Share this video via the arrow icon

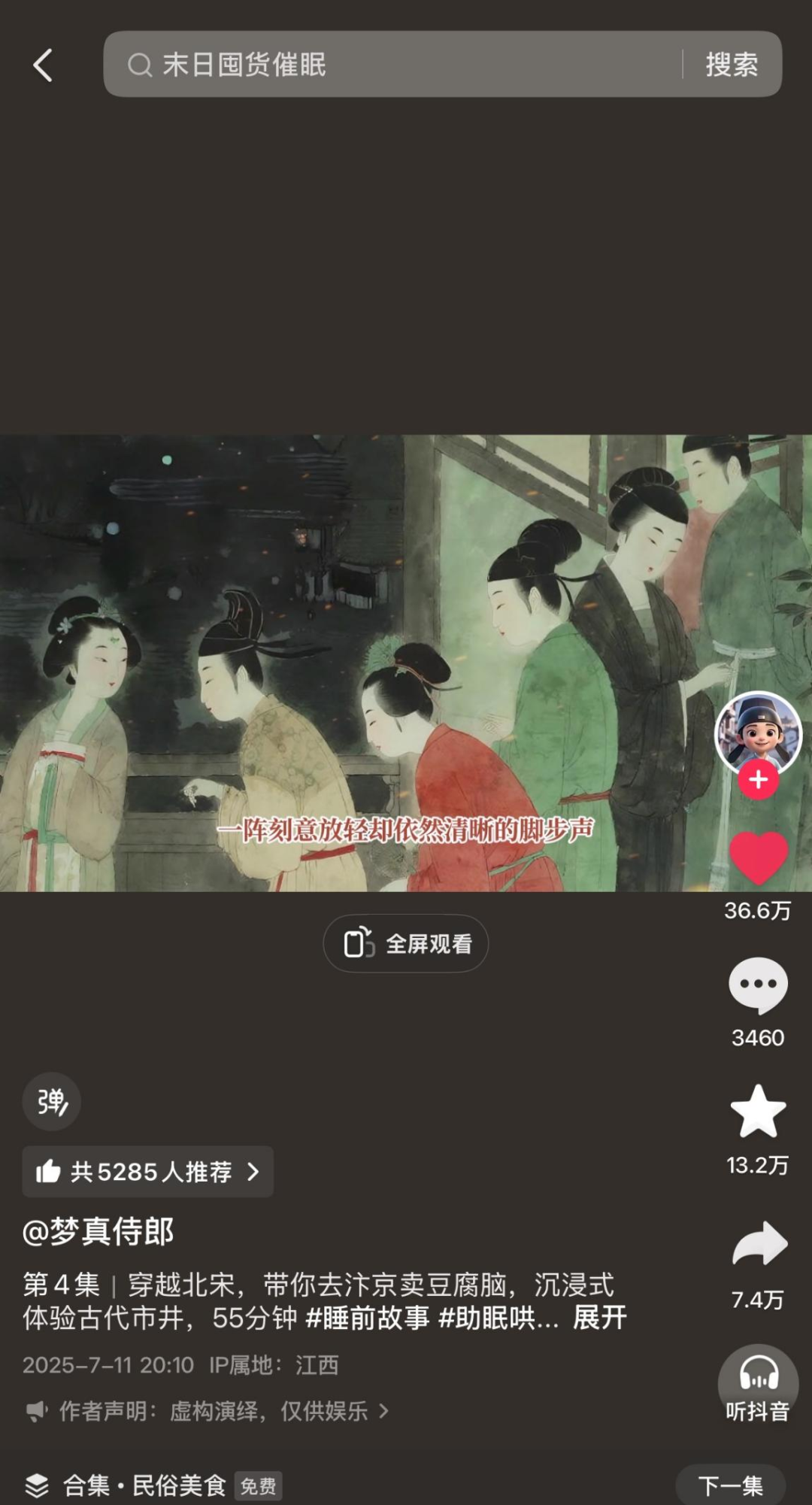tap(759, 1244)
